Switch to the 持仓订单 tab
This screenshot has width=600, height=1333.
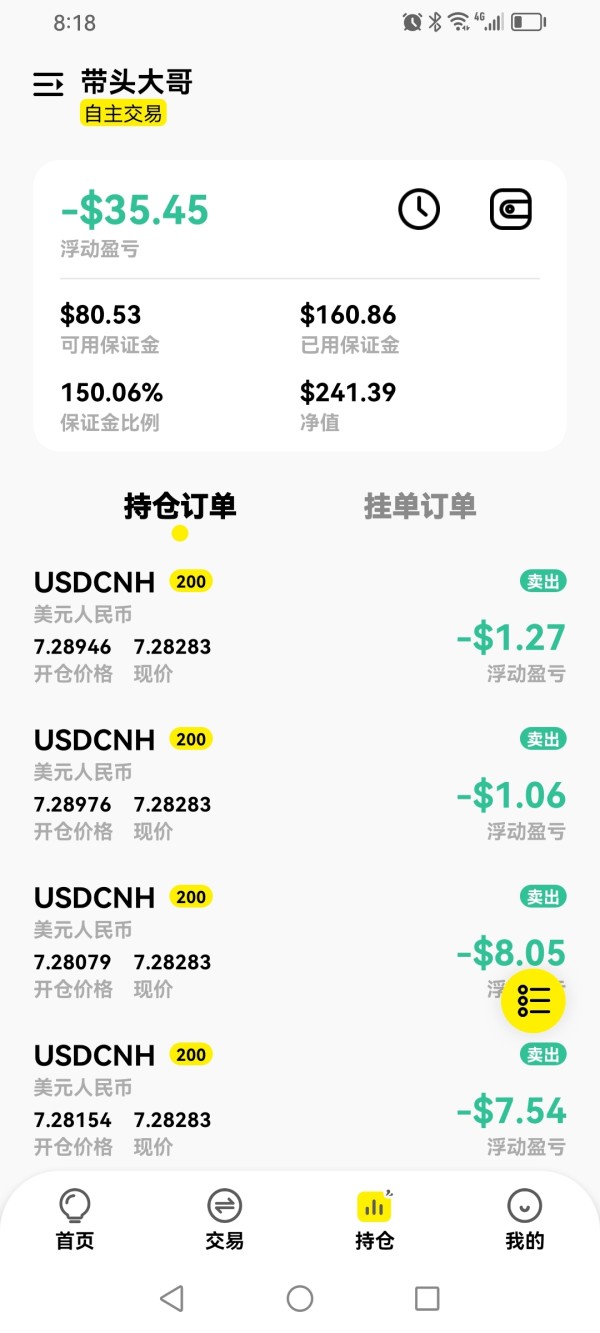click(x=180, y=506)
